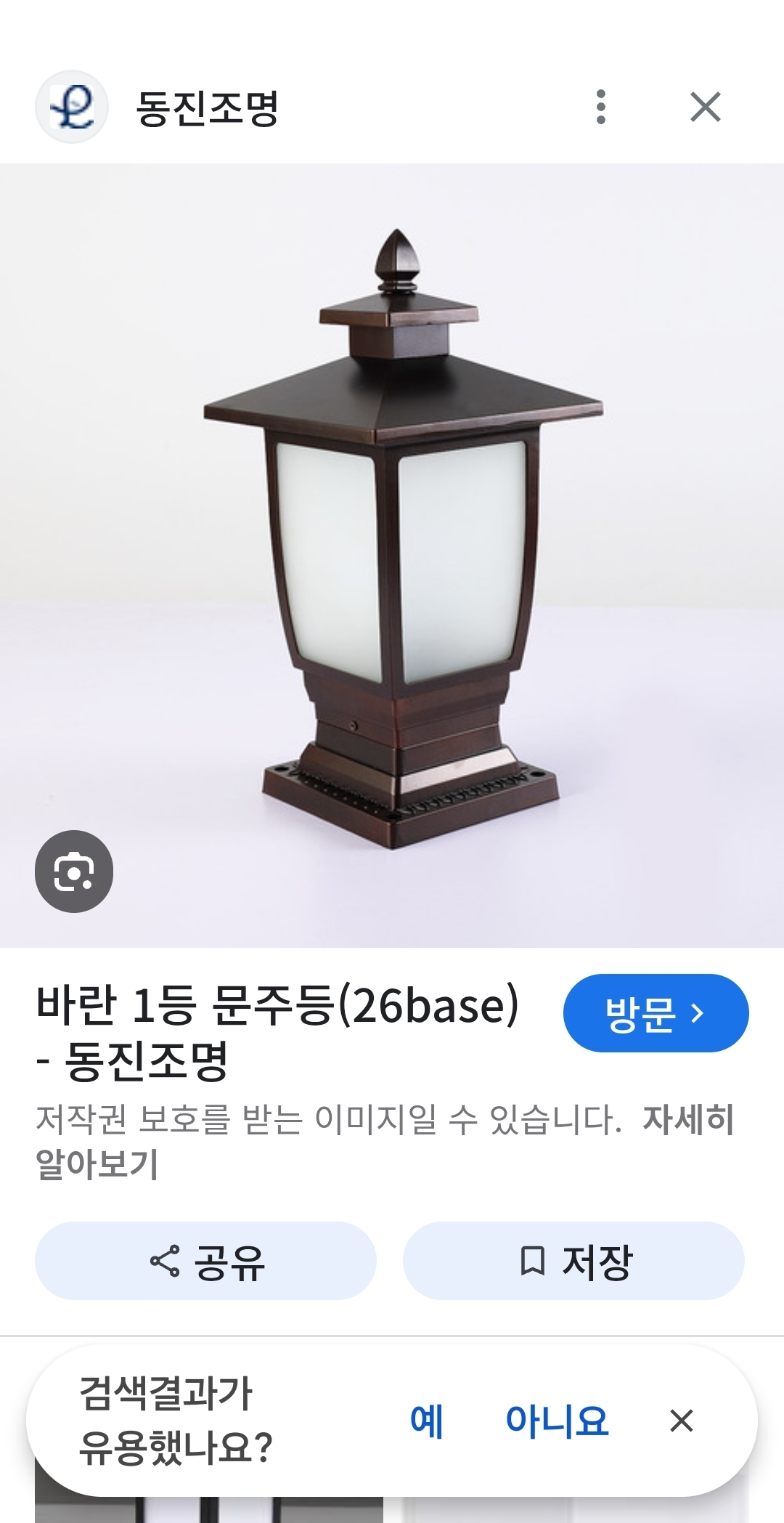784x1523 pixels.
Task: Search this image with Google Lens
Action: pyautogui.click(x=74, y=871)
